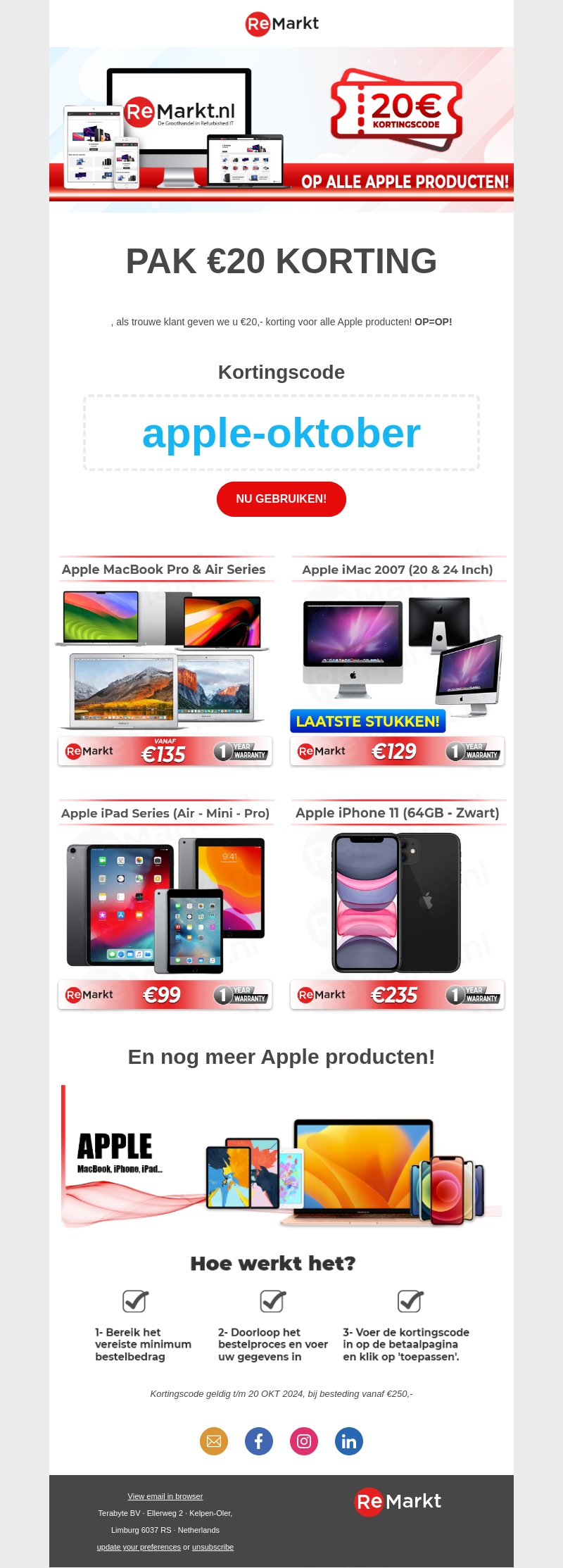Open the Instagram profile
This screenshot has height=1568, width=563.
point(304,1441)
